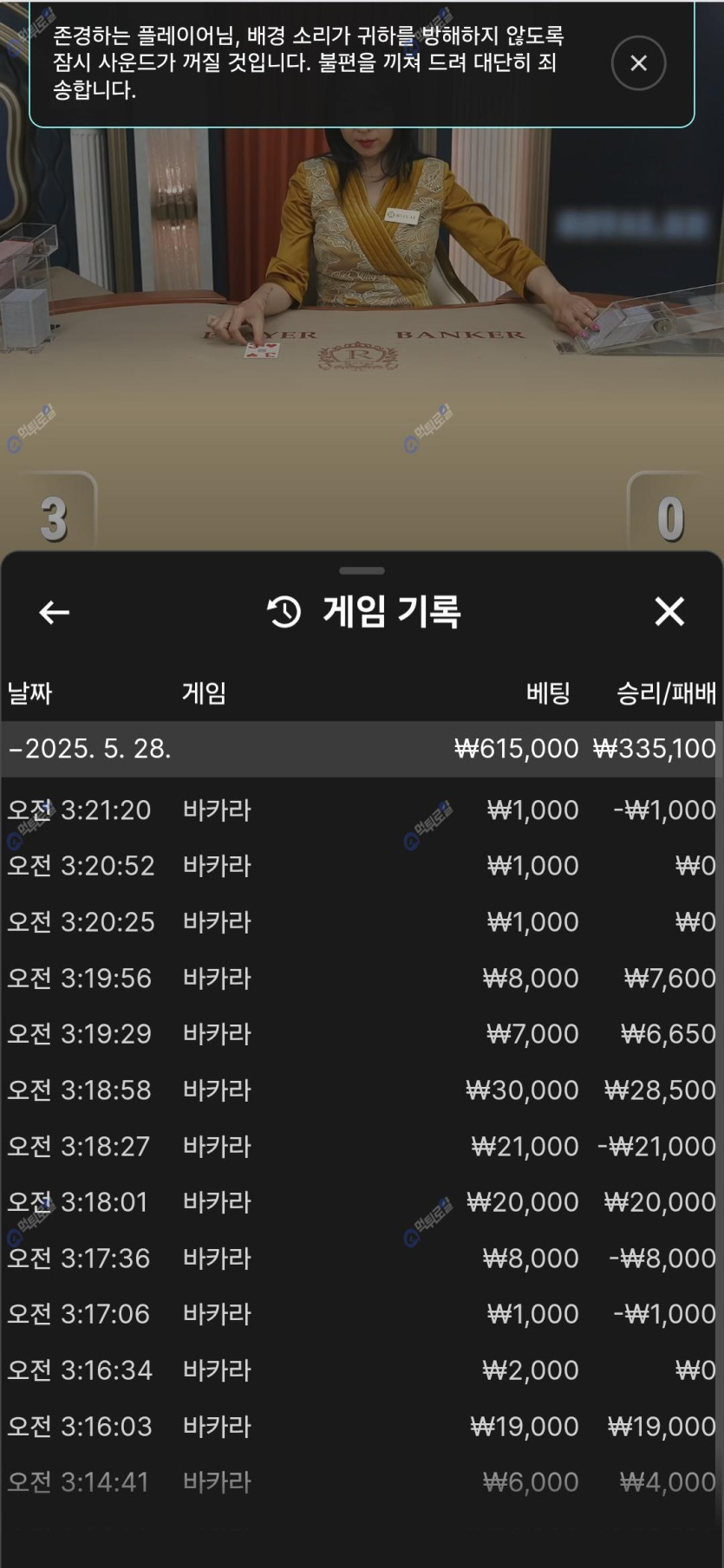
Task: Select the 오전 3:18:27 record row
Action: (x=362, y=1147)
